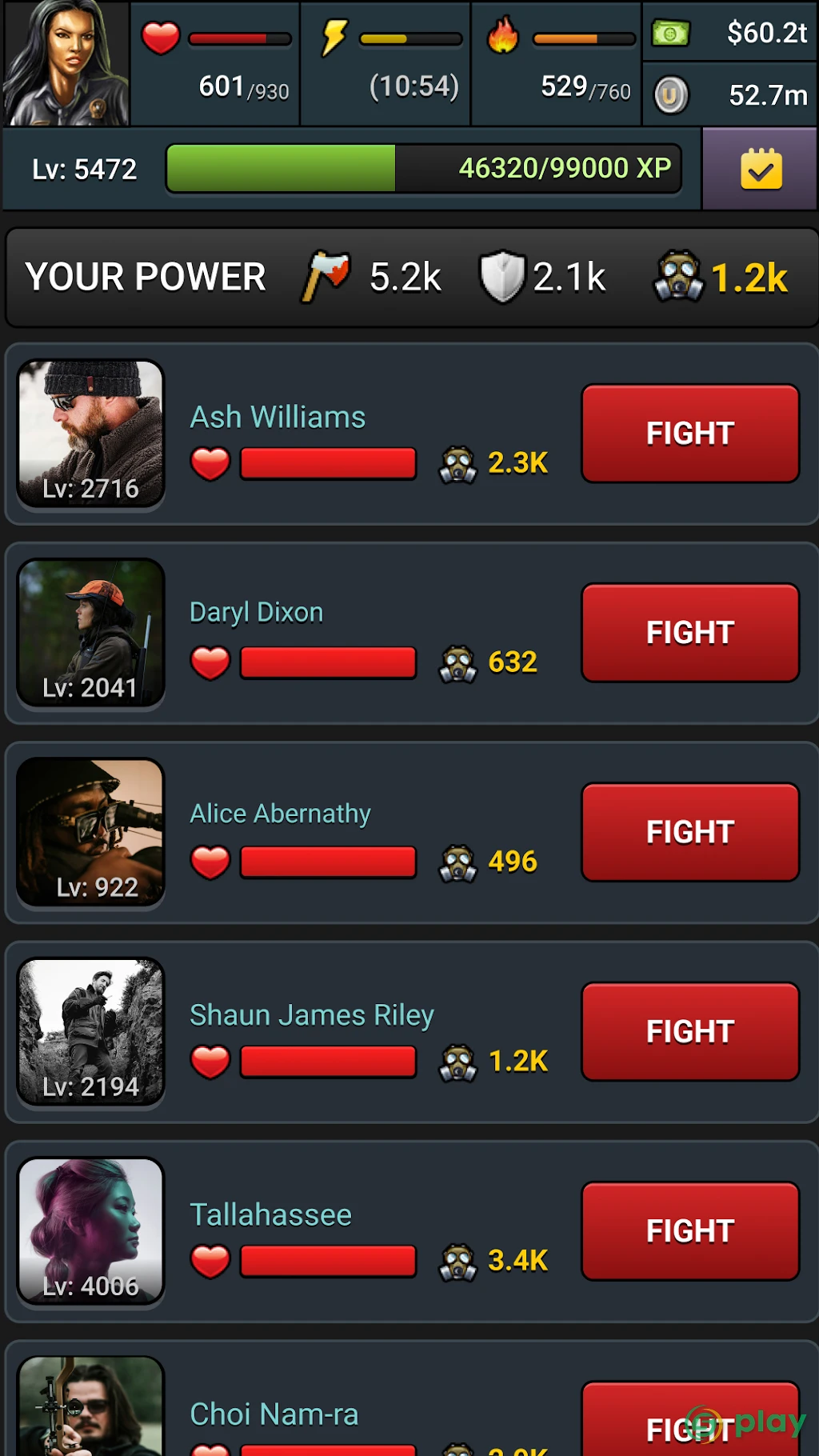View Tallahassee's profile picture
This screenshot has width=819, height=1456.
tap(91, 1232)
